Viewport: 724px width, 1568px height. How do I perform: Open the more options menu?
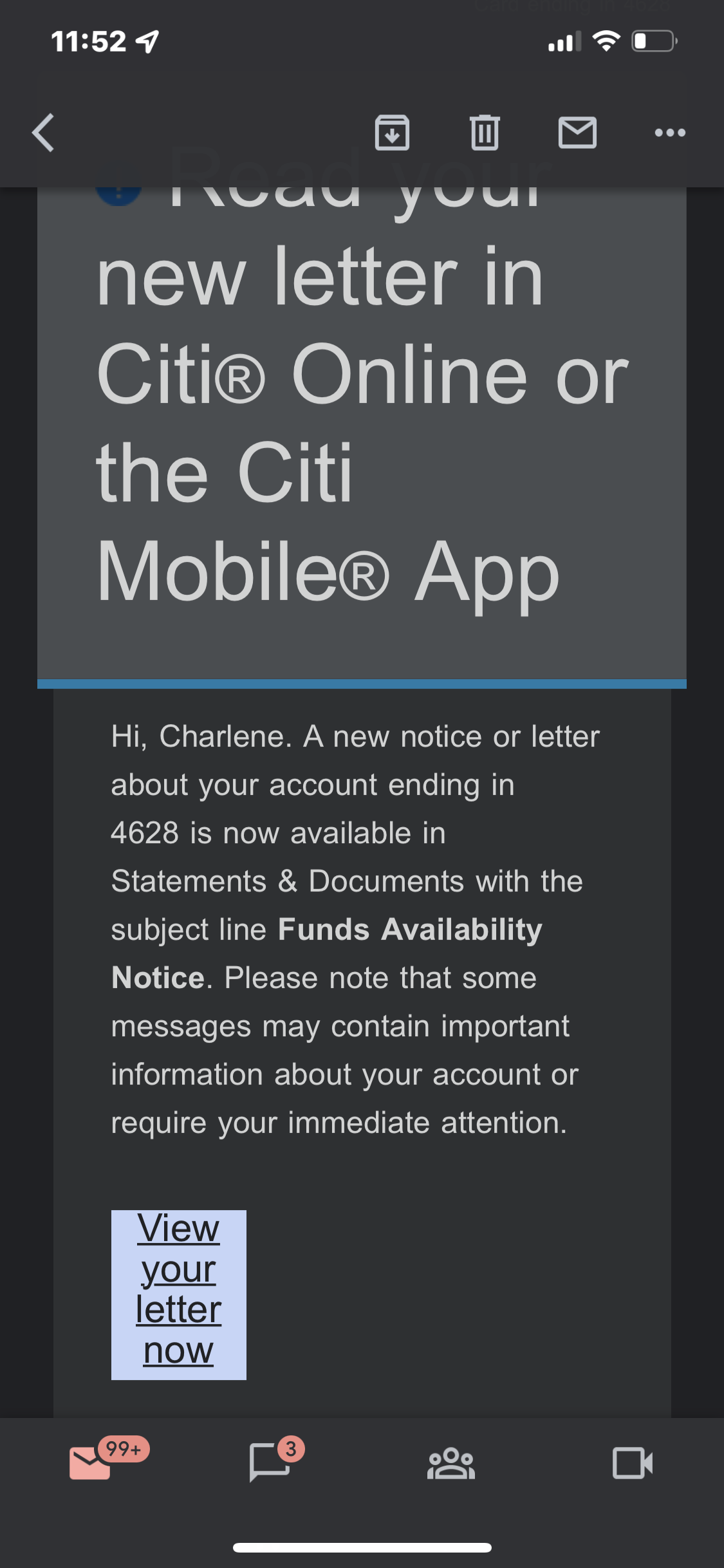pos(668,133)
